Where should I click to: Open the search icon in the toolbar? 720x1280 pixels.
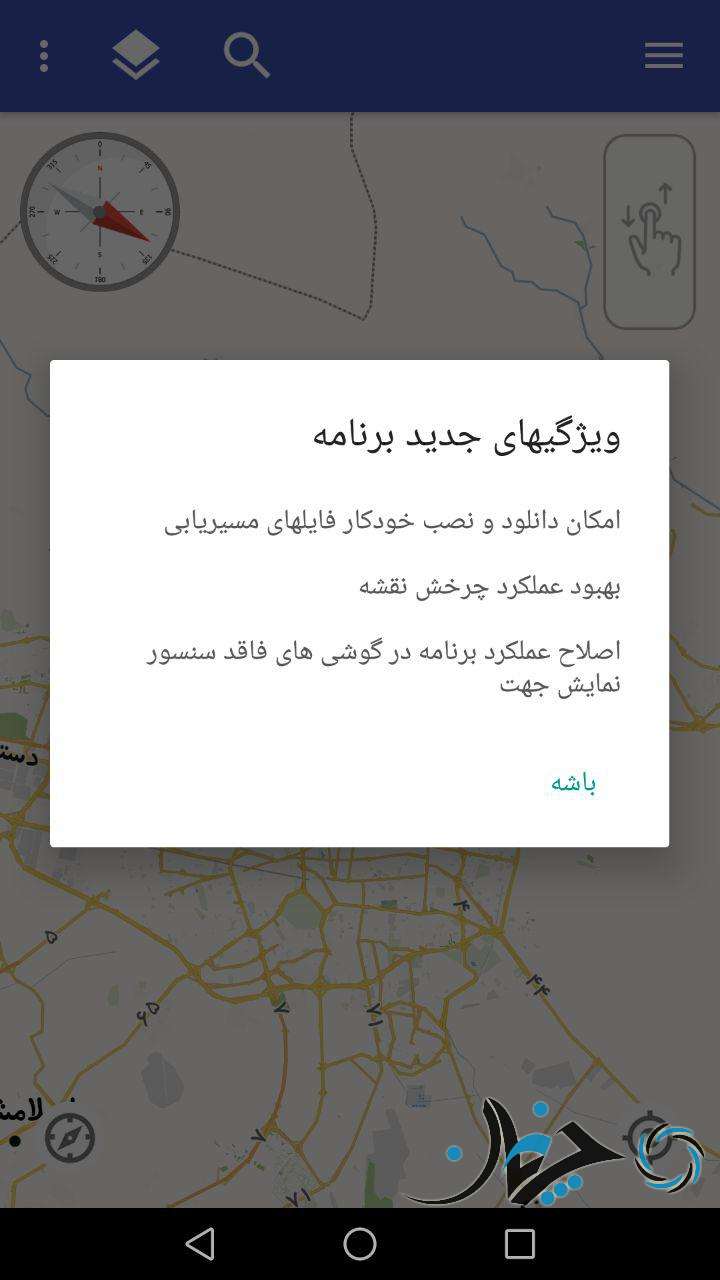pos(246,56)
